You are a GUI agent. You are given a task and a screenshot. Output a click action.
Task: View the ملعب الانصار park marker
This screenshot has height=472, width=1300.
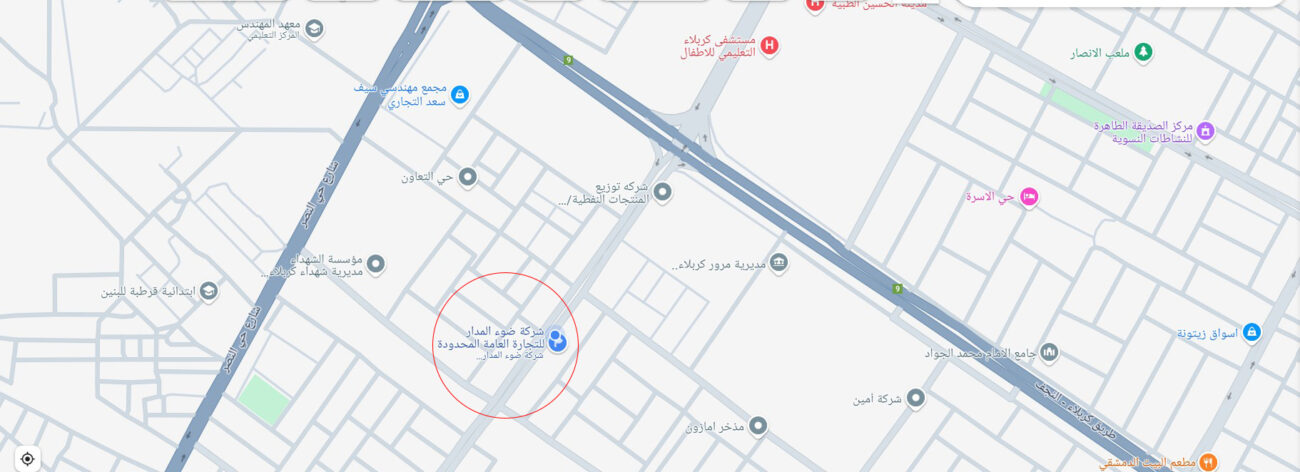click(1144, 52)
